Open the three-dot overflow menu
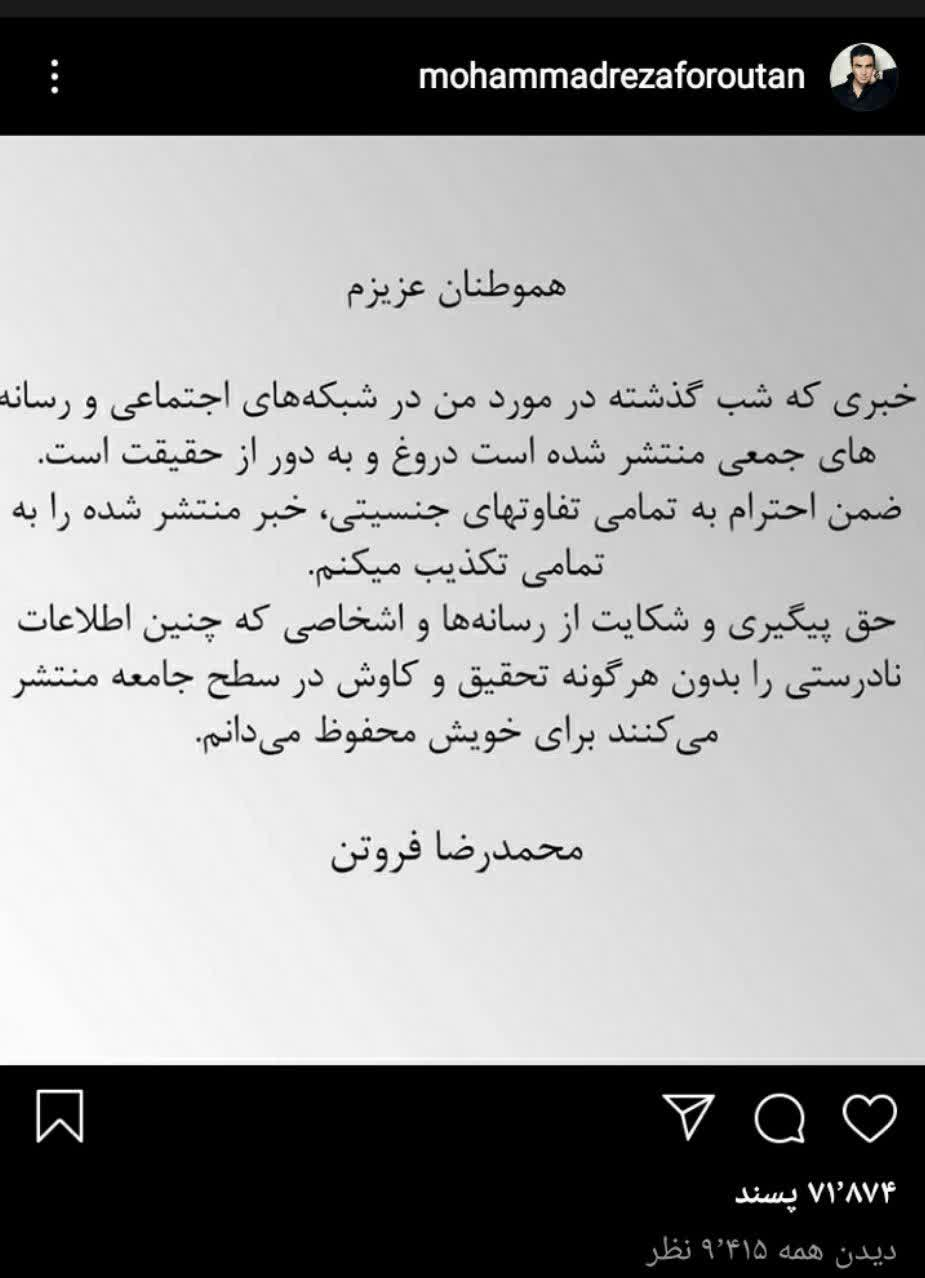Screen dimensions: 925x1278 point(55,77)
